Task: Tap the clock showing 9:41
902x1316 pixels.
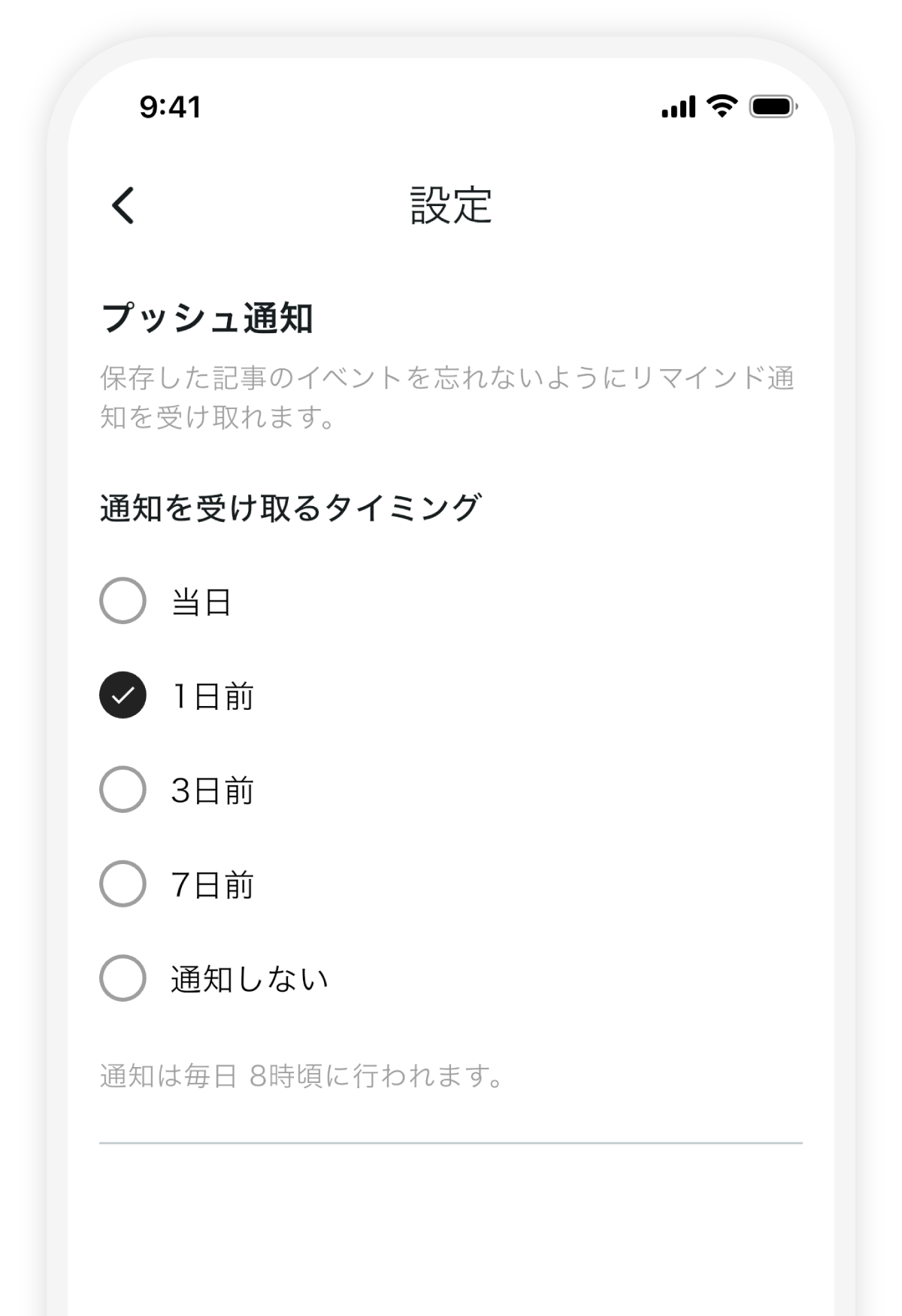Action: 170,108
